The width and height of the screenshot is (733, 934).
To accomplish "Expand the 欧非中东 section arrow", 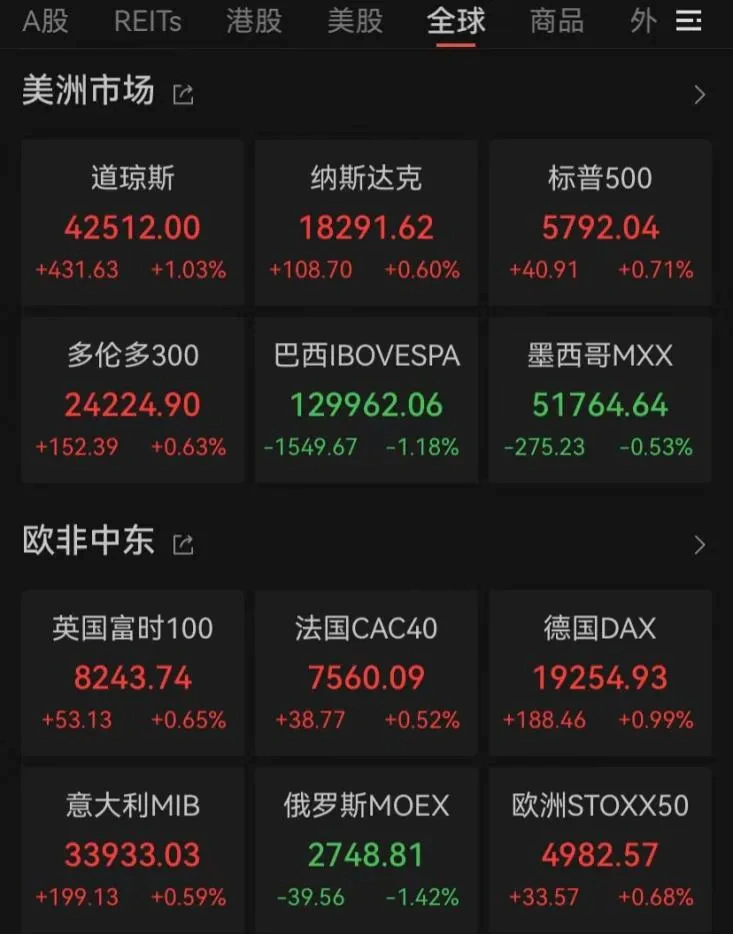I will (x=699, y=544).
